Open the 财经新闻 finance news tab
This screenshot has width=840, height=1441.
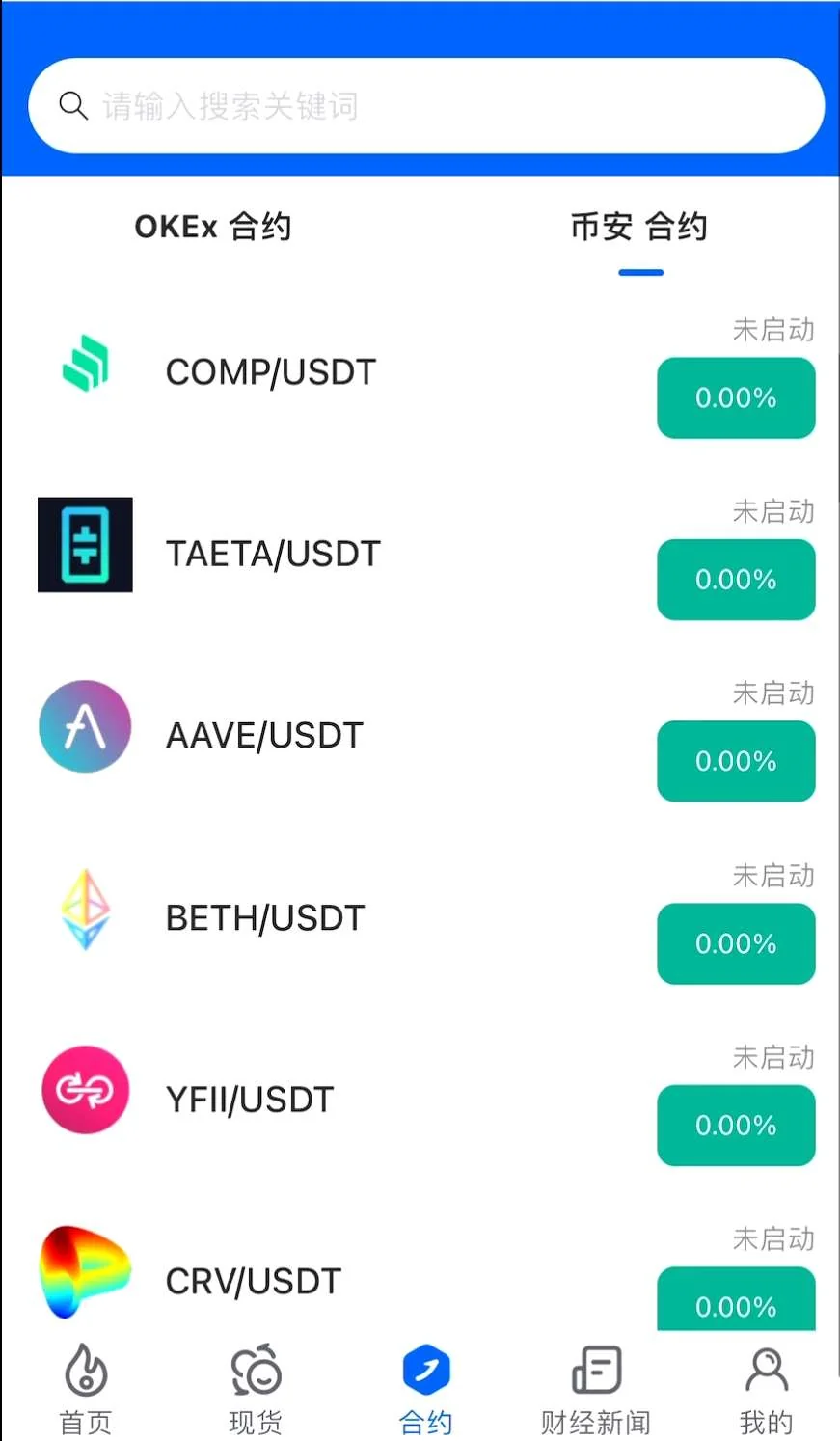[595, 1389]
